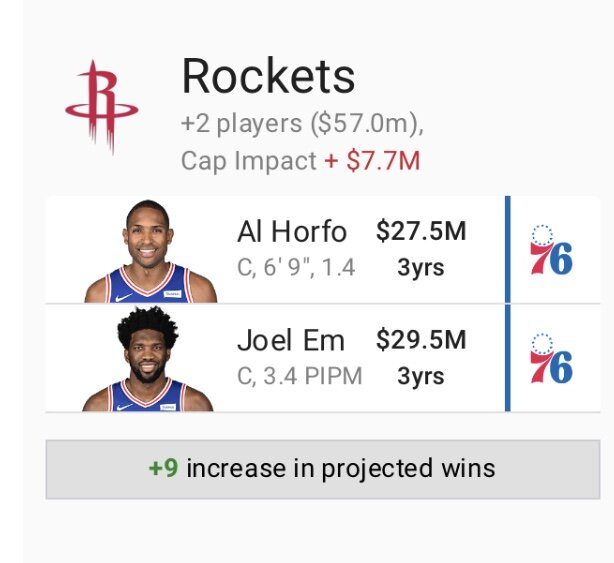The height and width of the screenshot is (563, 614).
Task: Tap the projected wins increase bar
Action: coord(322,469)
